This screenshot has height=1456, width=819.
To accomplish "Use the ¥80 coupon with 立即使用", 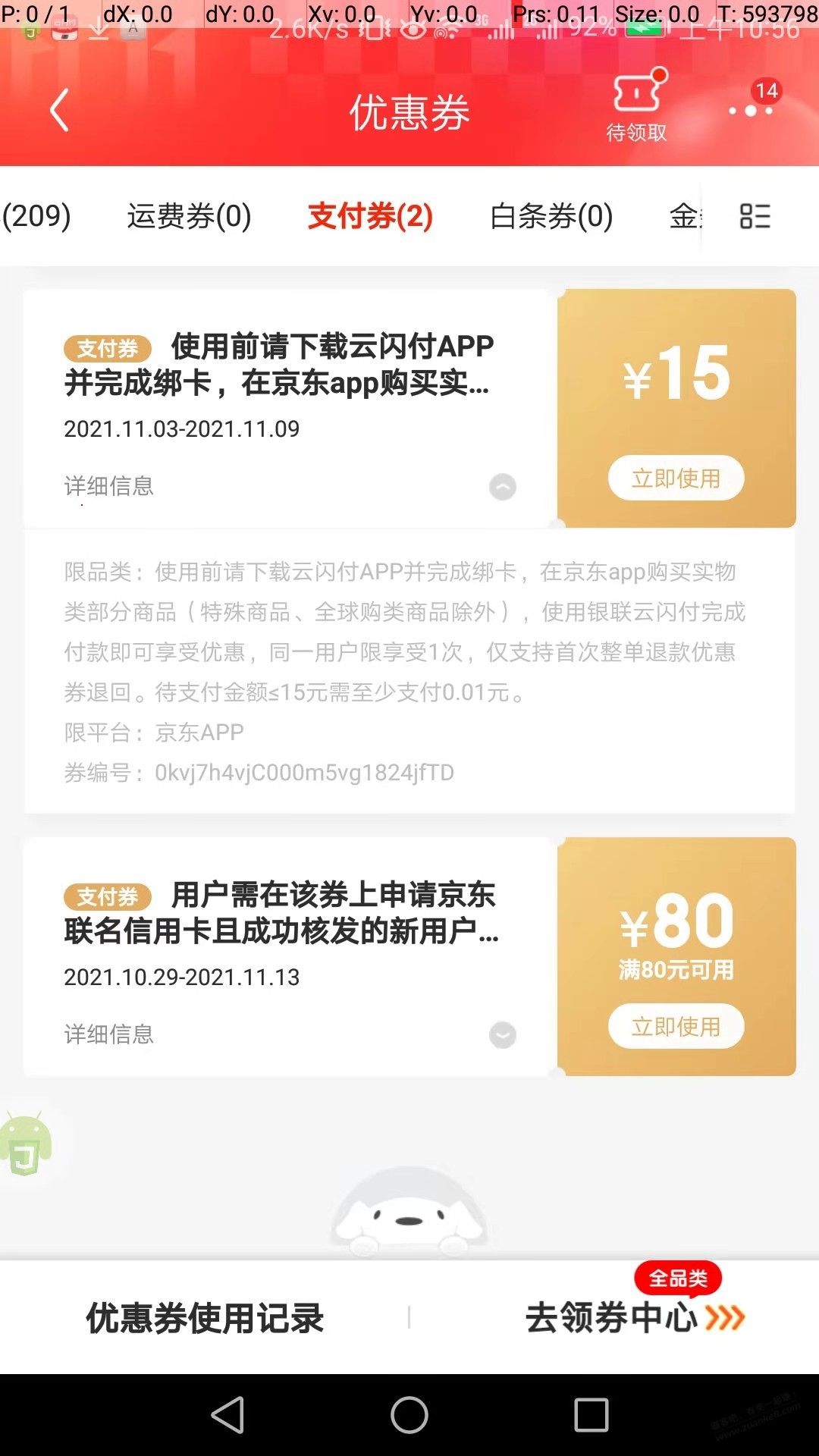I will point(676,1026).
